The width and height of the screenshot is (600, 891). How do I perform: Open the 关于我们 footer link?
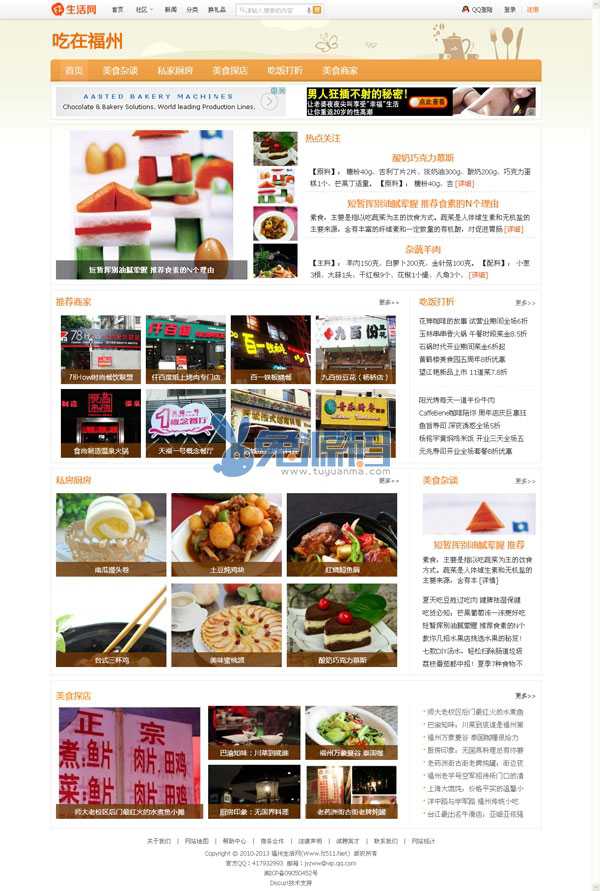(x=158, y=841)
